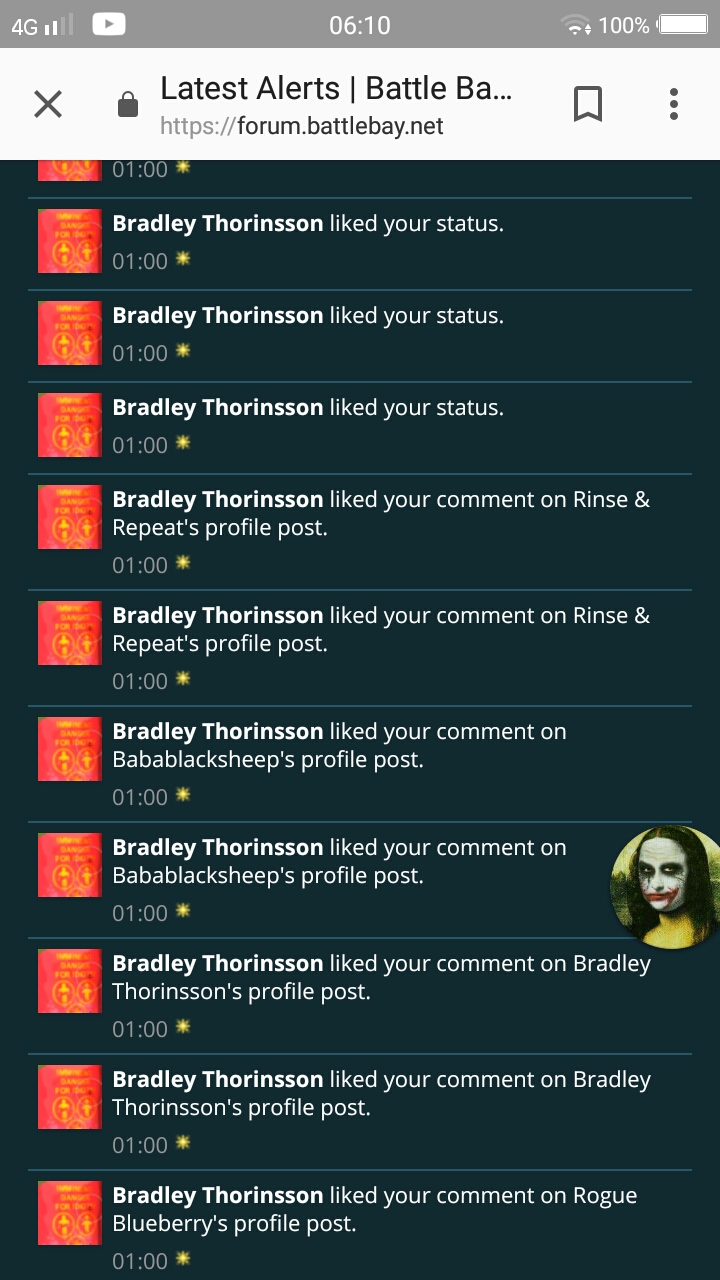View site security info via lock icon

point(128,105)
